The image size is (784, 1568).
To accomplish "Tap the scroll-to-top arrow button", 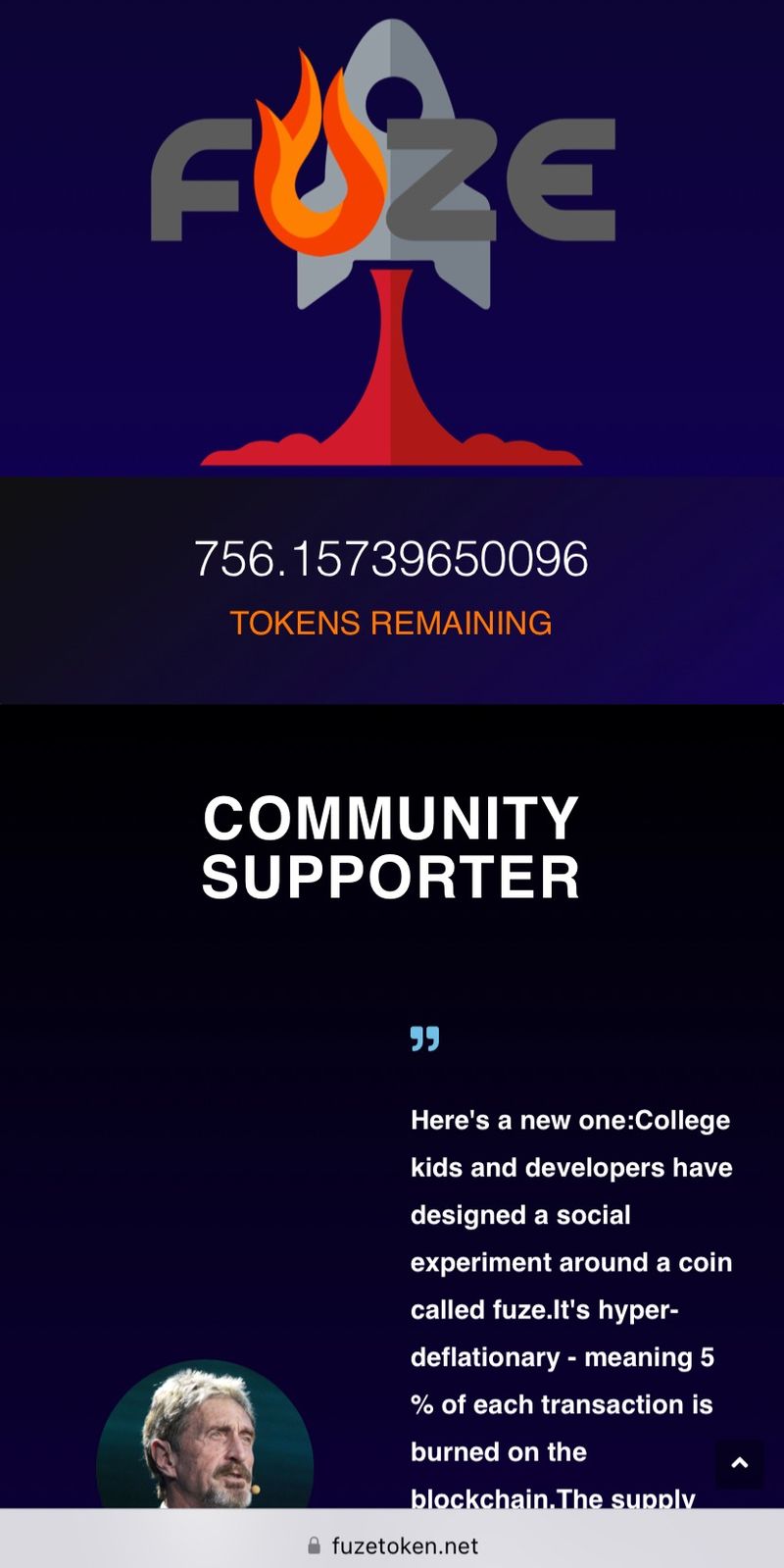I will click(739, 1463).
